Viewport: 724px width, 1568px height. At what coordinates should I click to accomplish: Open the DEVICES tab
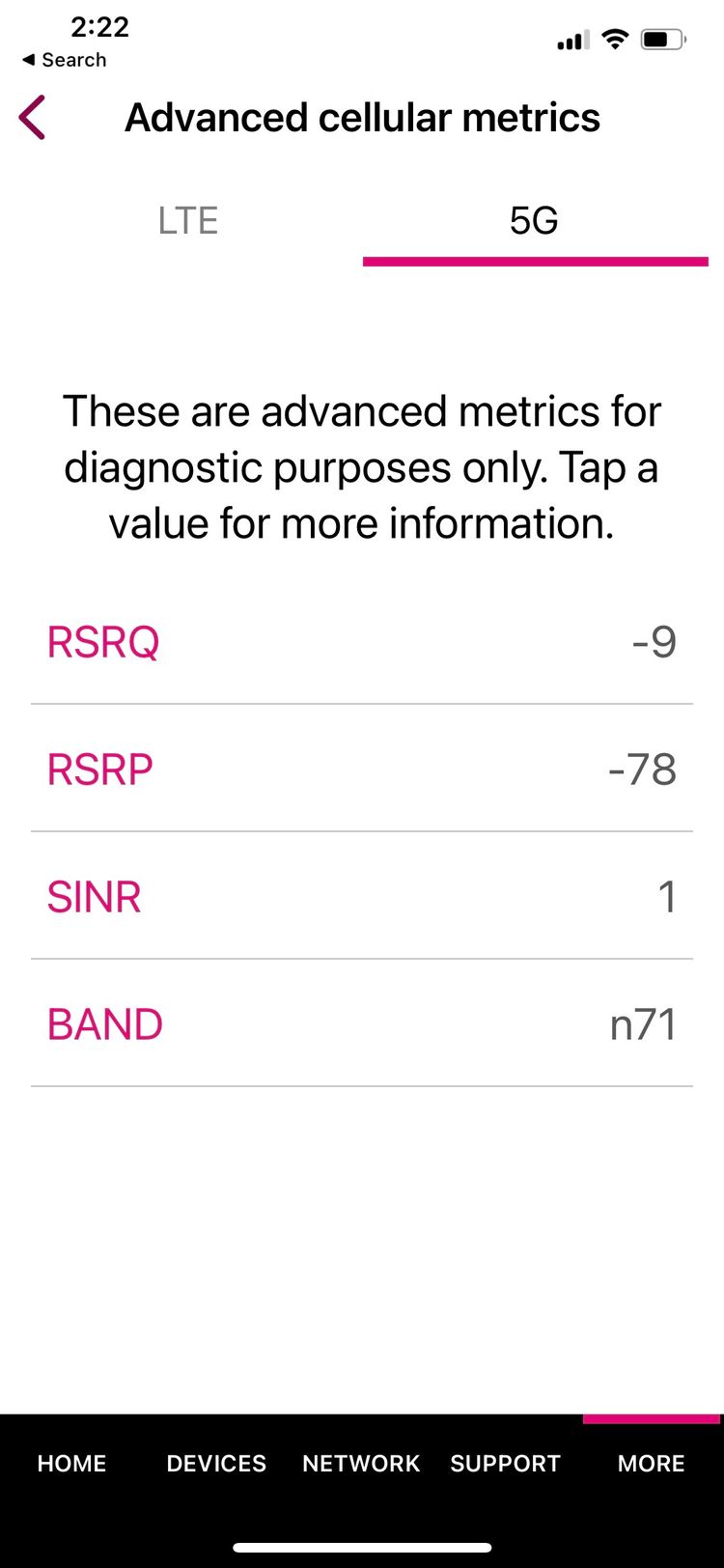[216, 1463]
